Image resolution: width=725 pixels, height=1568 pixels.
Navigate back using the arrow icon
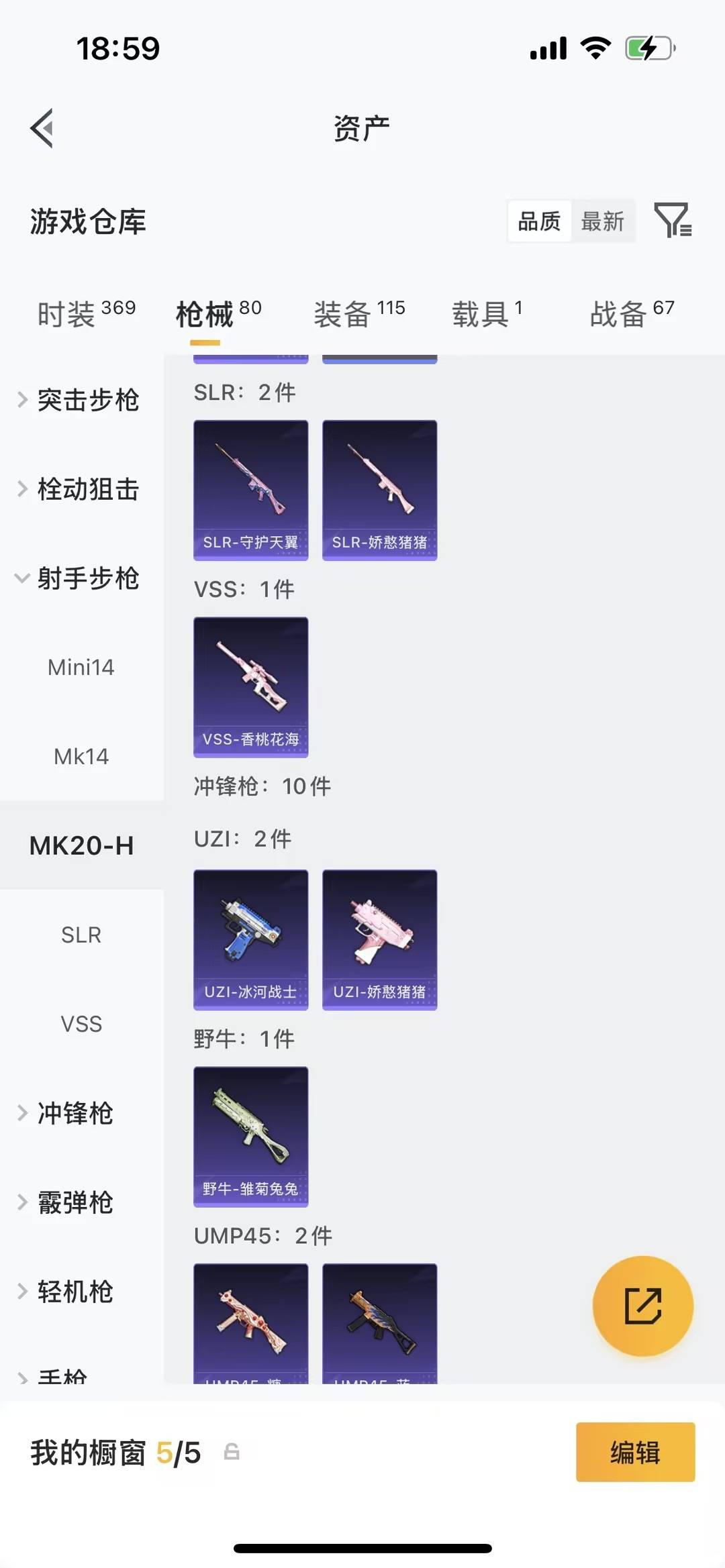(x=42, y=129)
